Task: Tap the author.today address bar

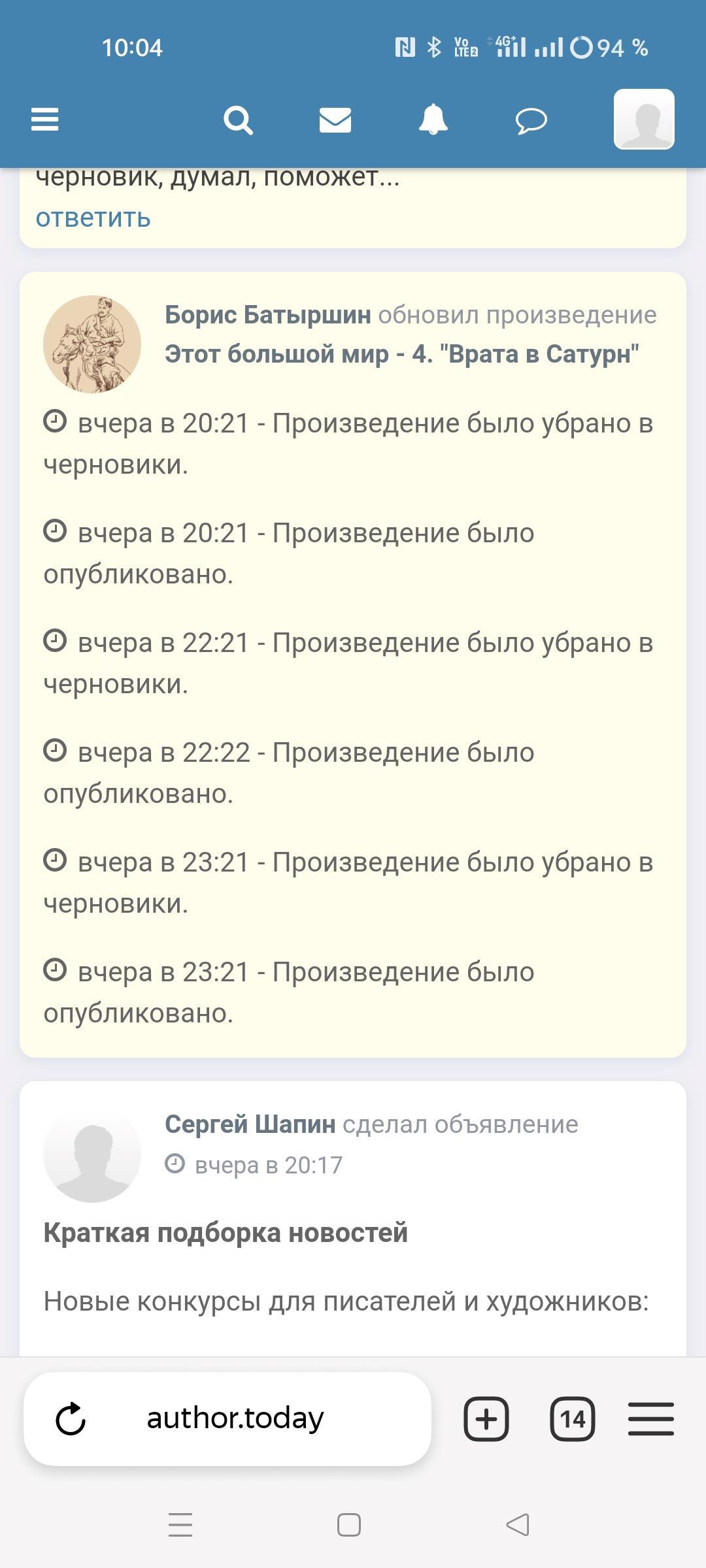Action: (x=235, y=1418)
